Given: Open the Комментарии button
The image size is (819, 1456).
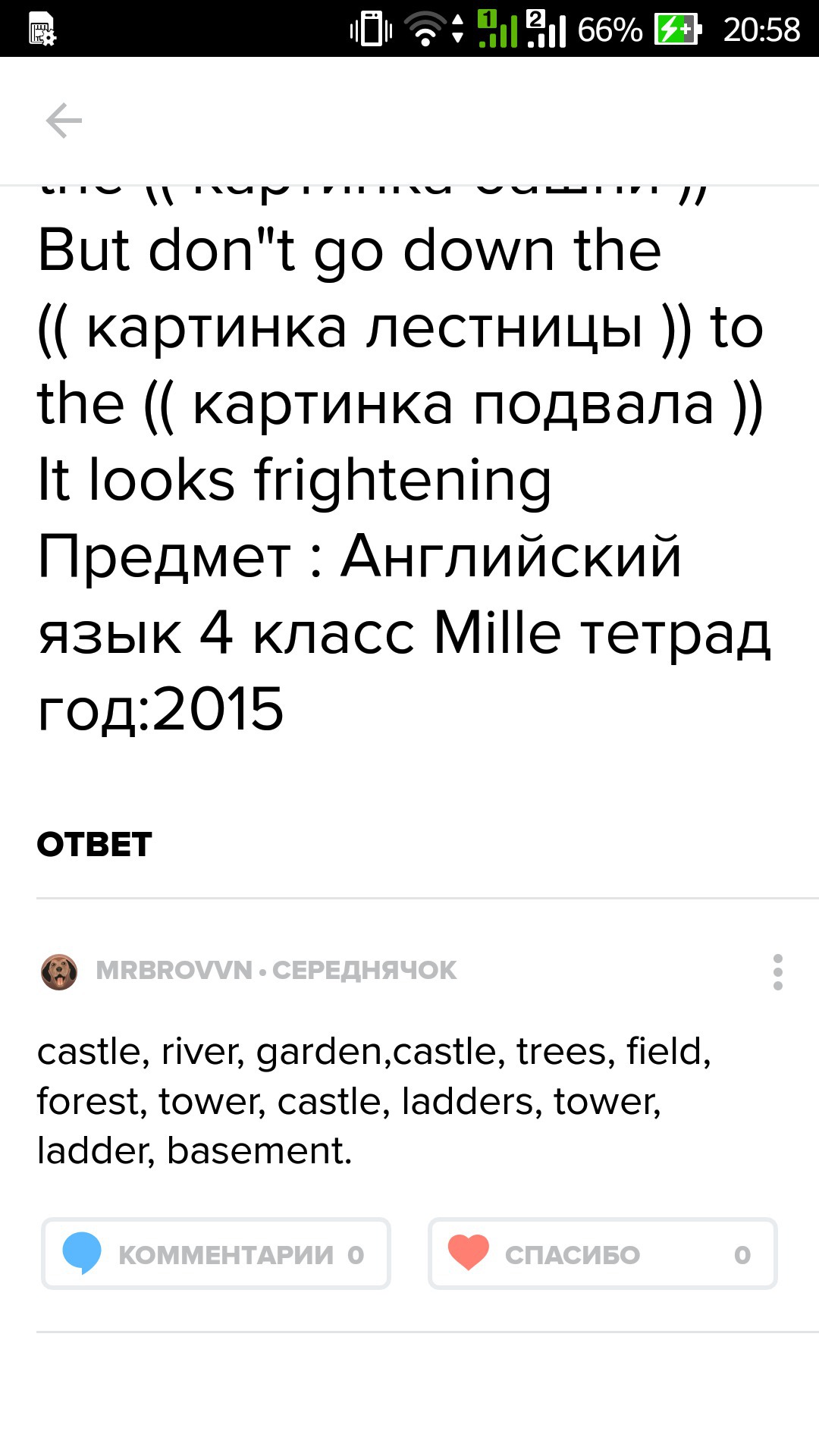Looking at the screenshot, I should [x=216, y=1254].
